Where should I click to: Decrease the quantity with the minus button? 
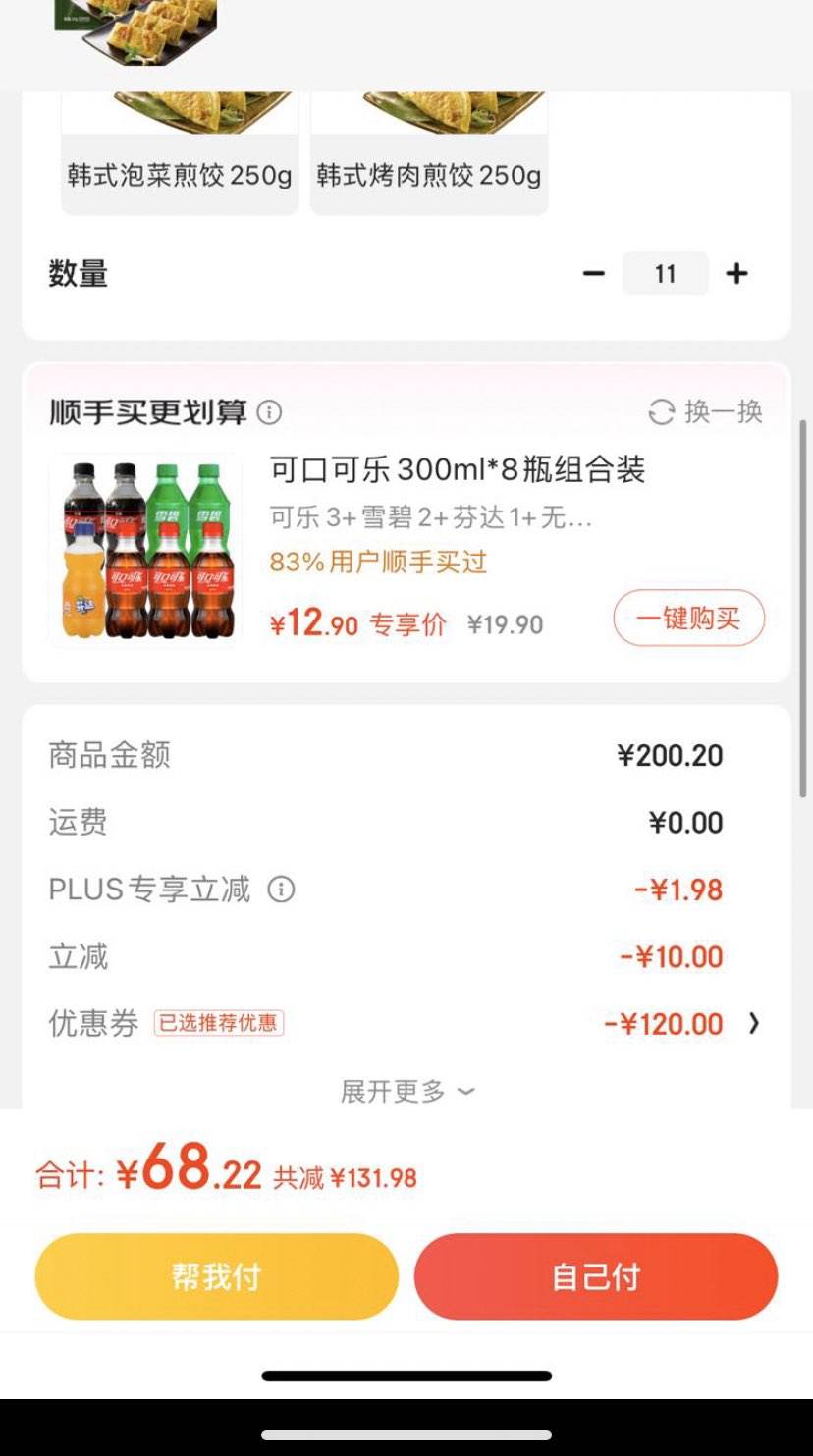593,274
